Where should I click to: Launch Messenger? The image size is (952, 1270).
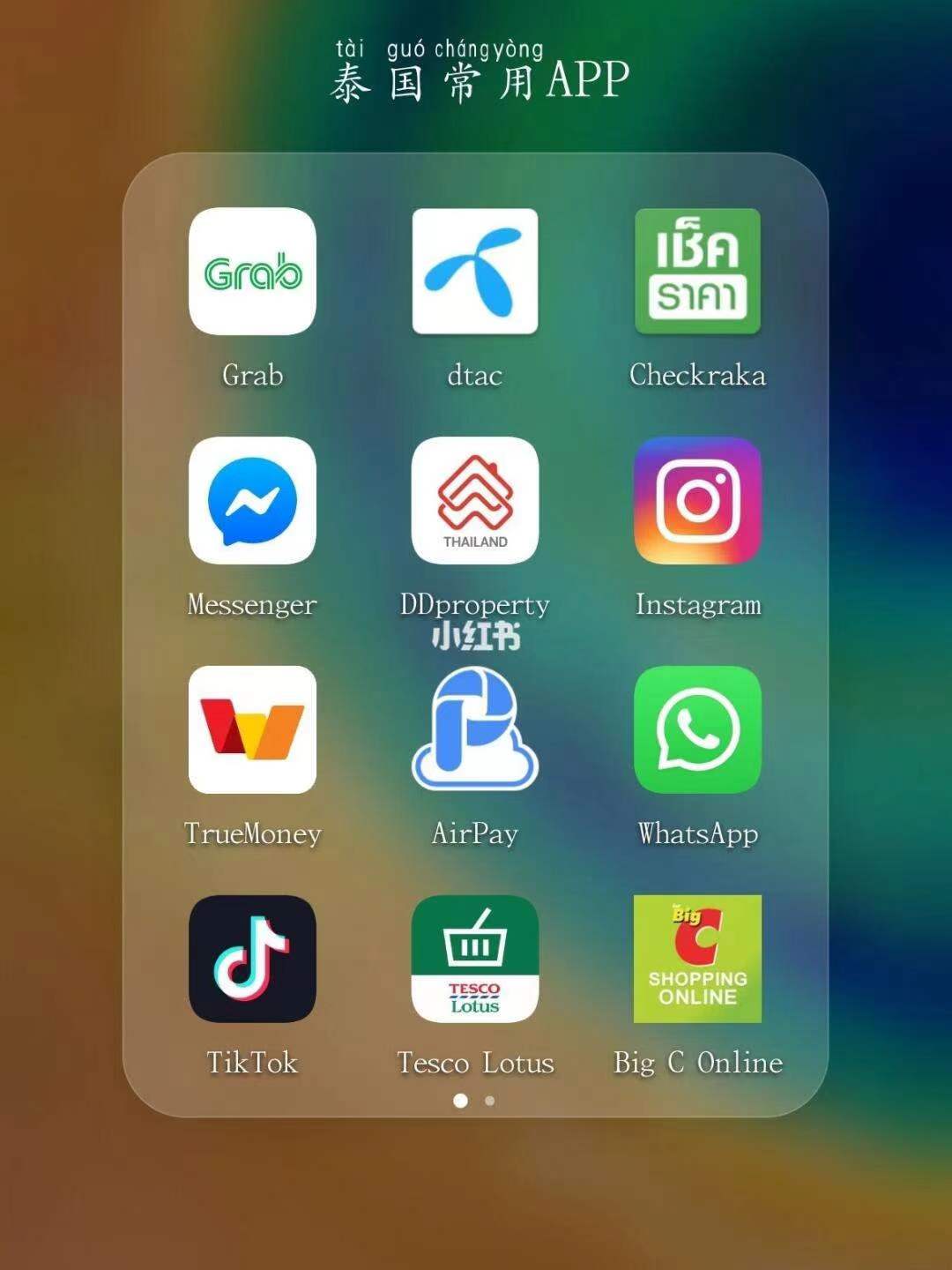click(252, 501)
